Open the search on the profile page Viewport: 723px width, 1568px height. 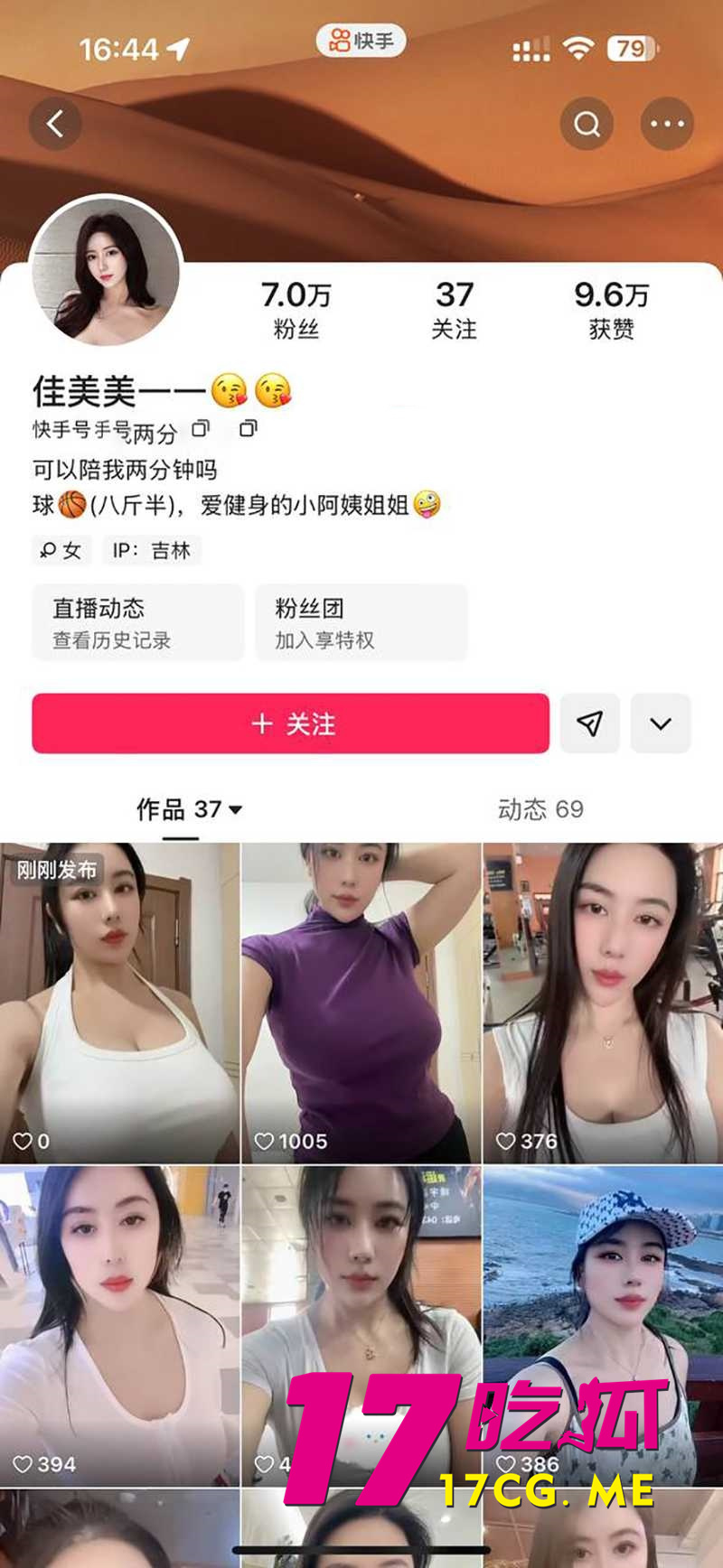(587, 125)
